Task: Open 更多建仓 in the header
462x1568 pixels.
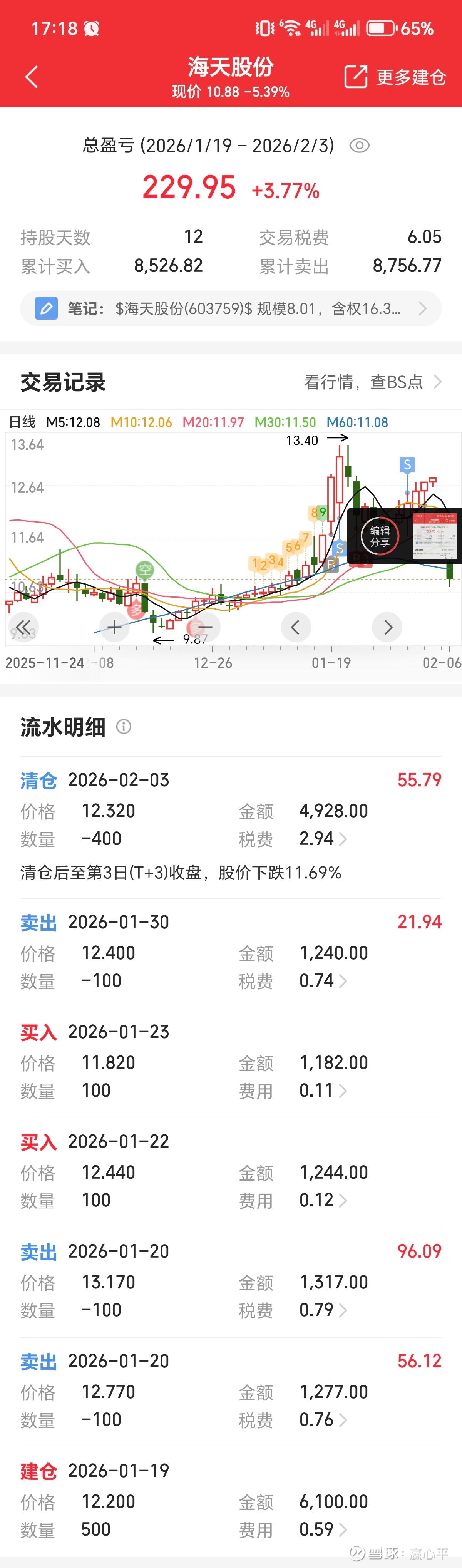Action: (395, 77)
